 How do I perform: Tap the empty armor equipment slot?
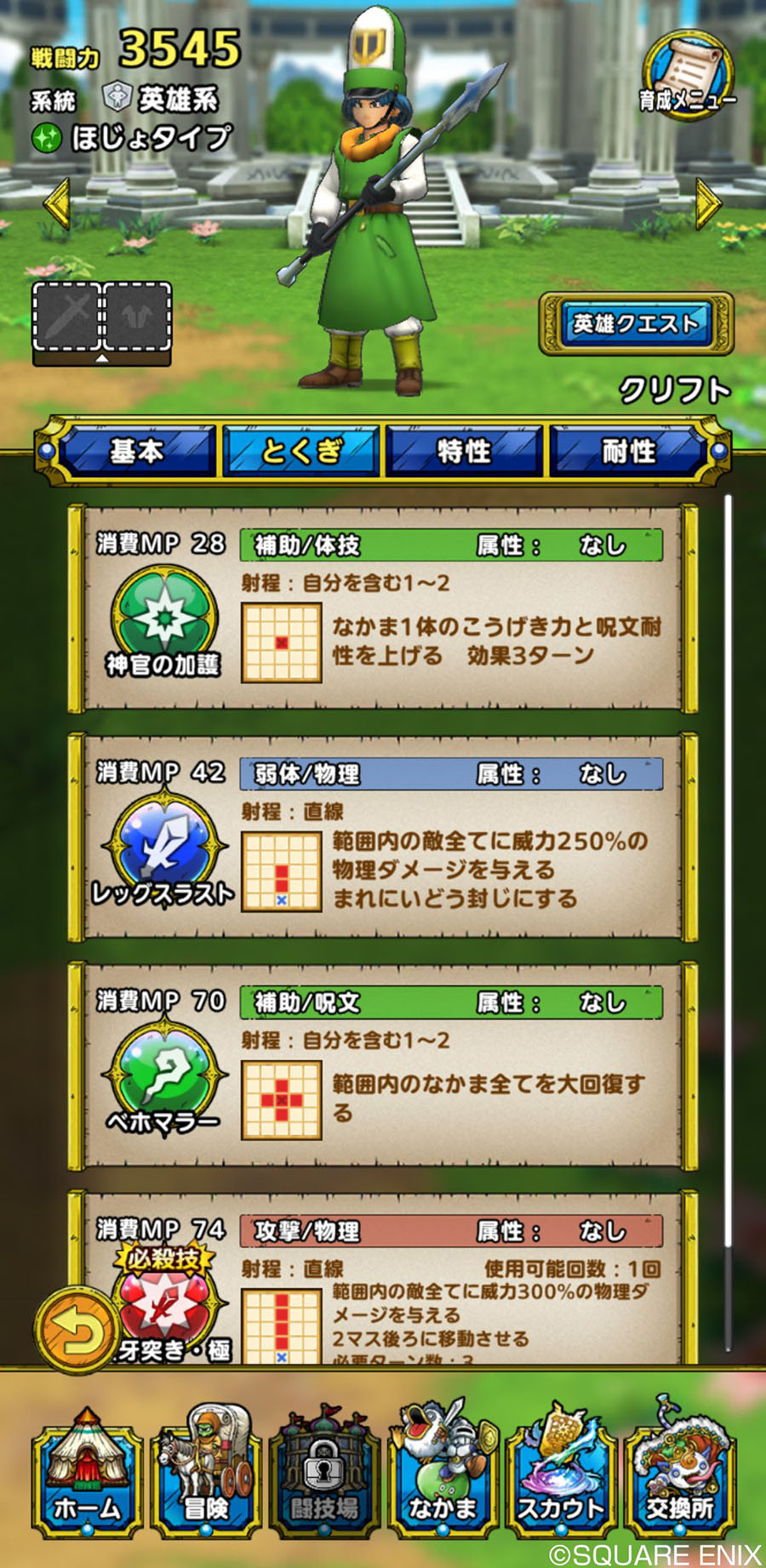pyautogui.click(x=138, y=316)
